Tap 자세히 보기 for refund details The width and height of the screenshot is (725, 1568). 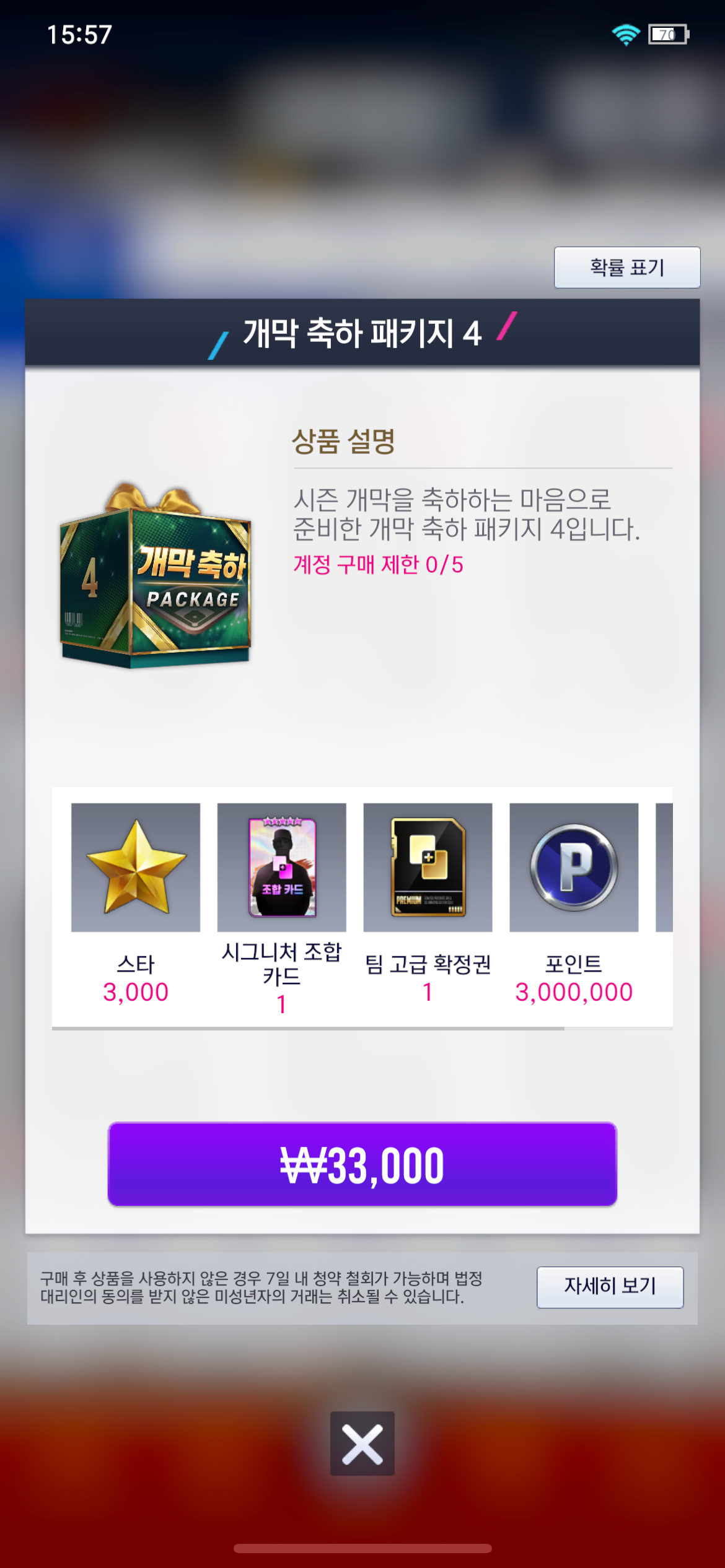coord(610,1287)
